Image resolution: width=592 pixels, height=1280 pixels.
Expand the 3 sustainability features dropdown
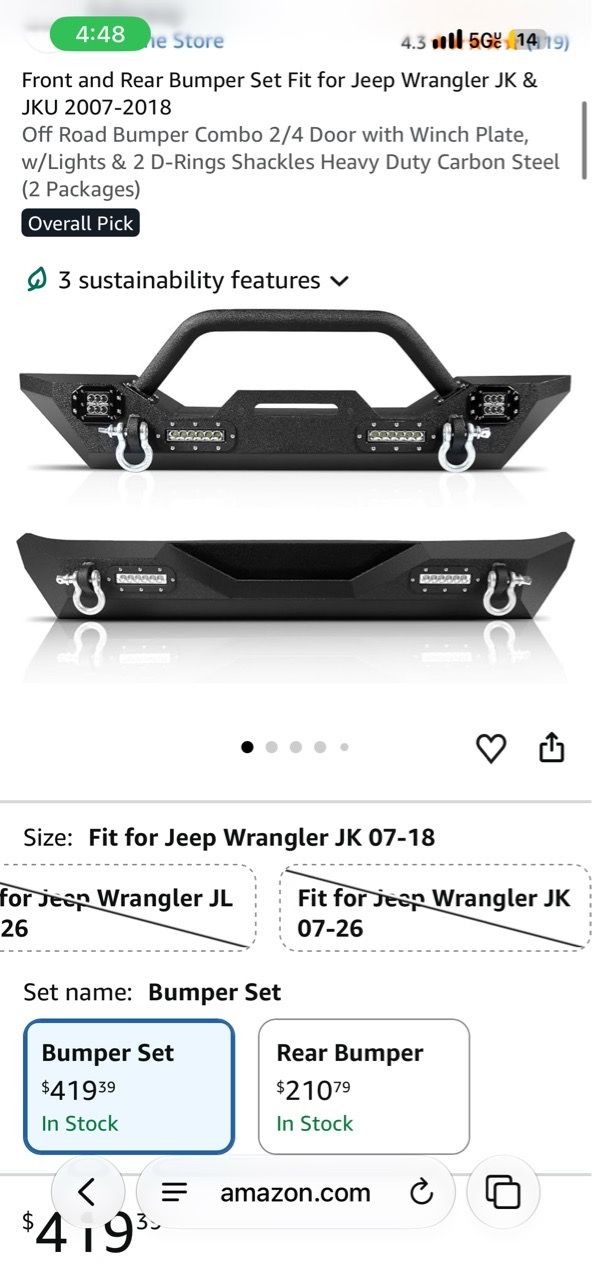click(x=187, y=280)
